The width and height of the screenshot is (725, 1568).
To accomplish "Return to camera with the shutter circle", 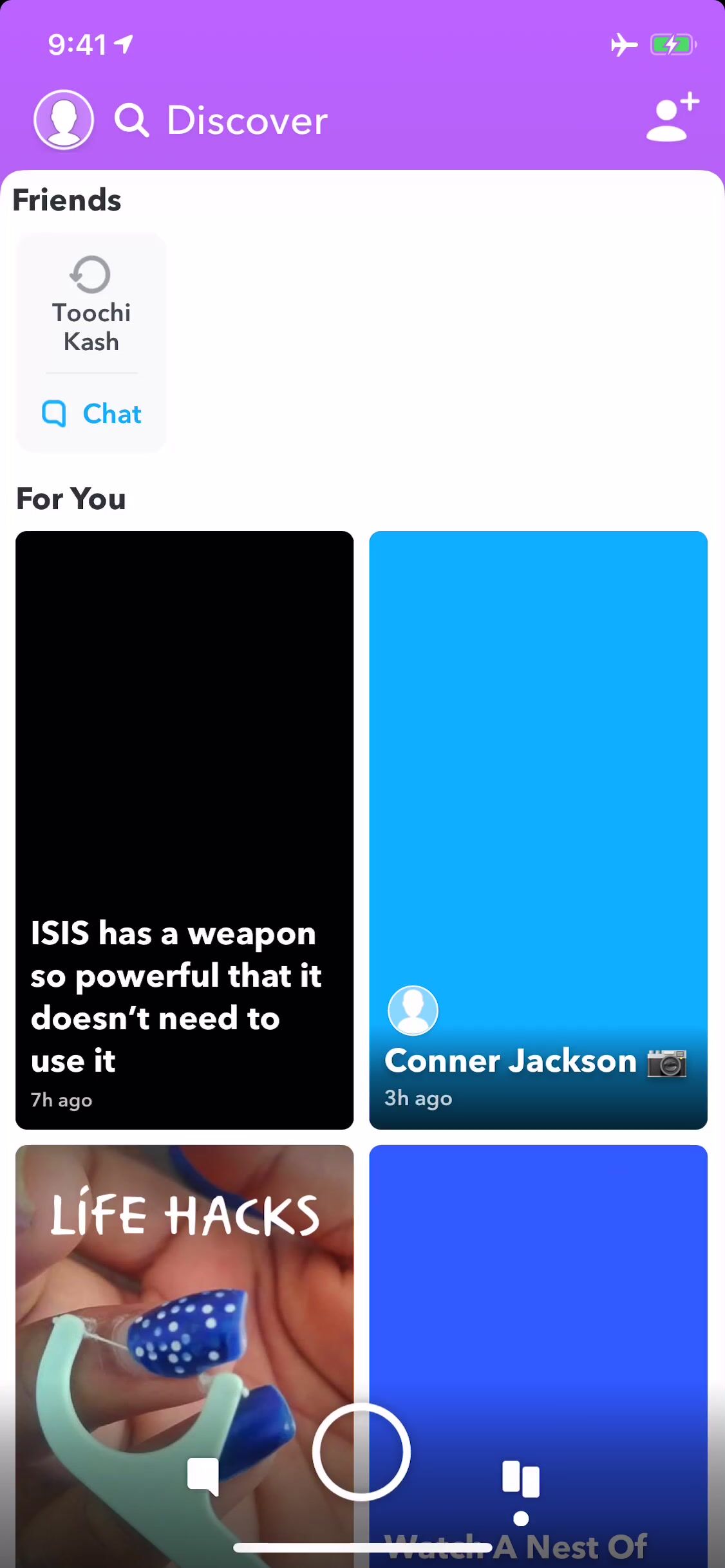I will point(361,1452).
